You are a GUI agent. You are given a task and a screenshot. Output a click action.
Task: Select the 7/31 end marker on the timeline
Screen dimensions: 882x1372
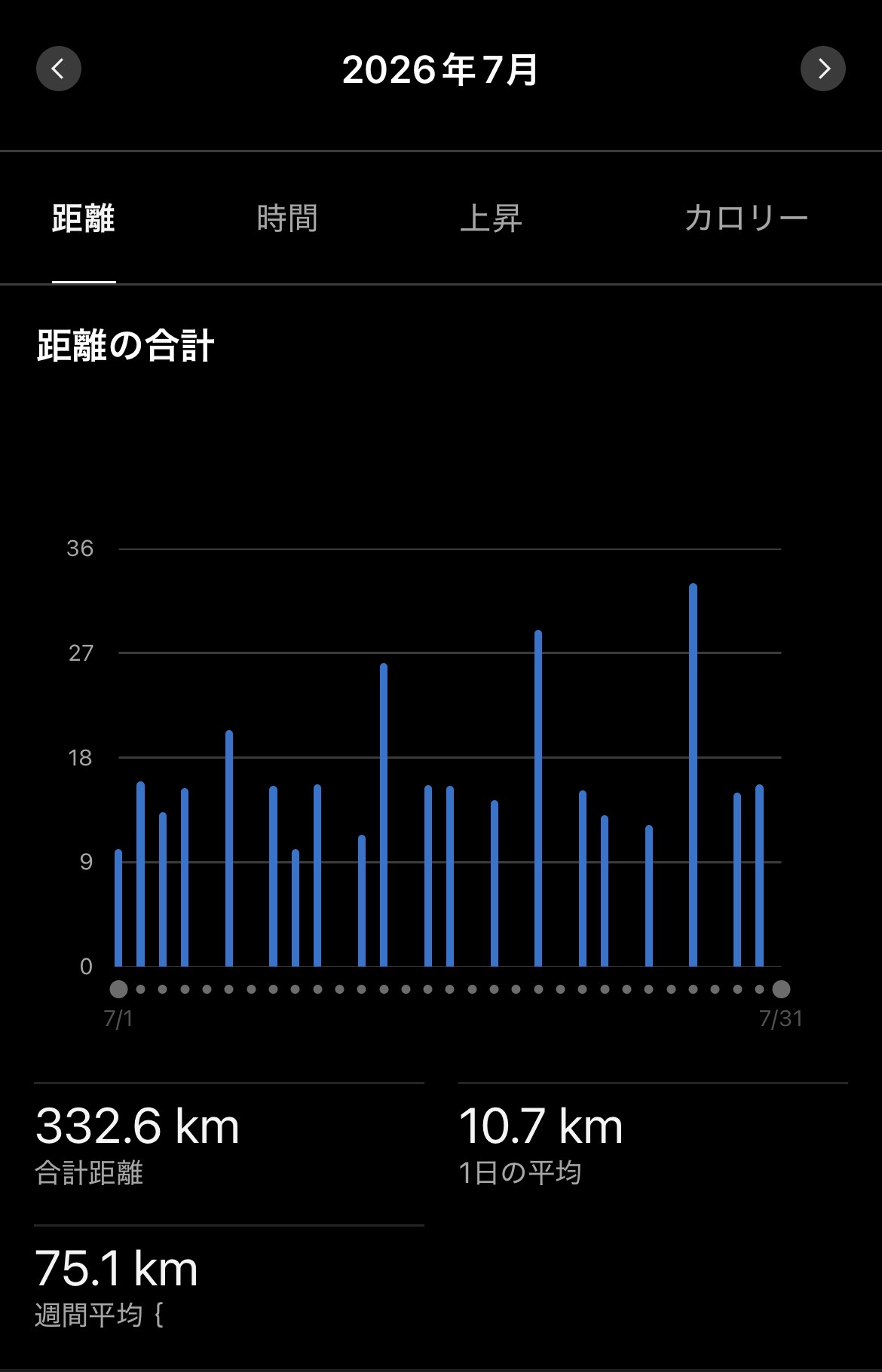pyautogui.click(x=781, y=989)
